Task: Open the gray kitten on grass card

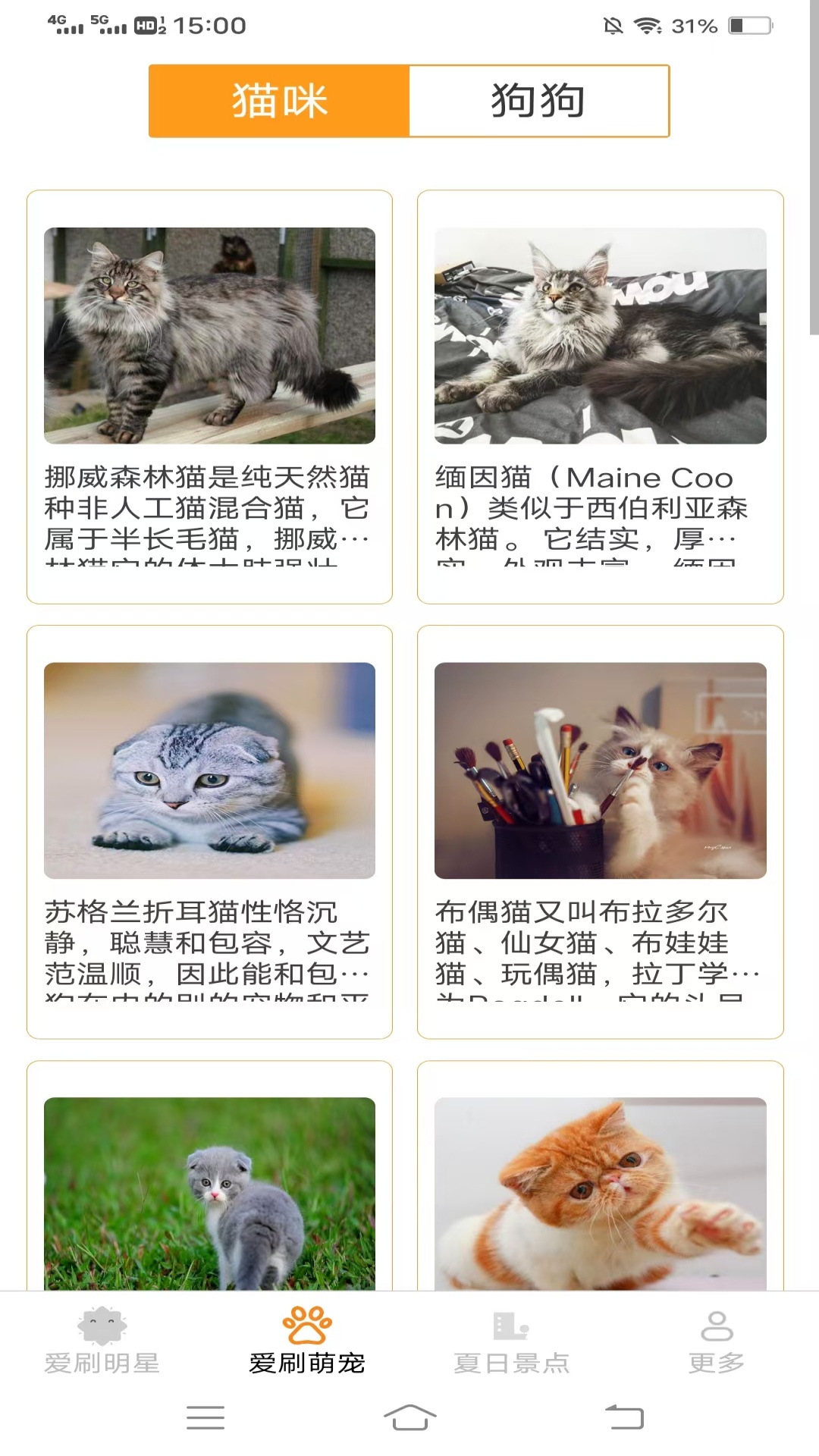Action: click(209, 1193)
